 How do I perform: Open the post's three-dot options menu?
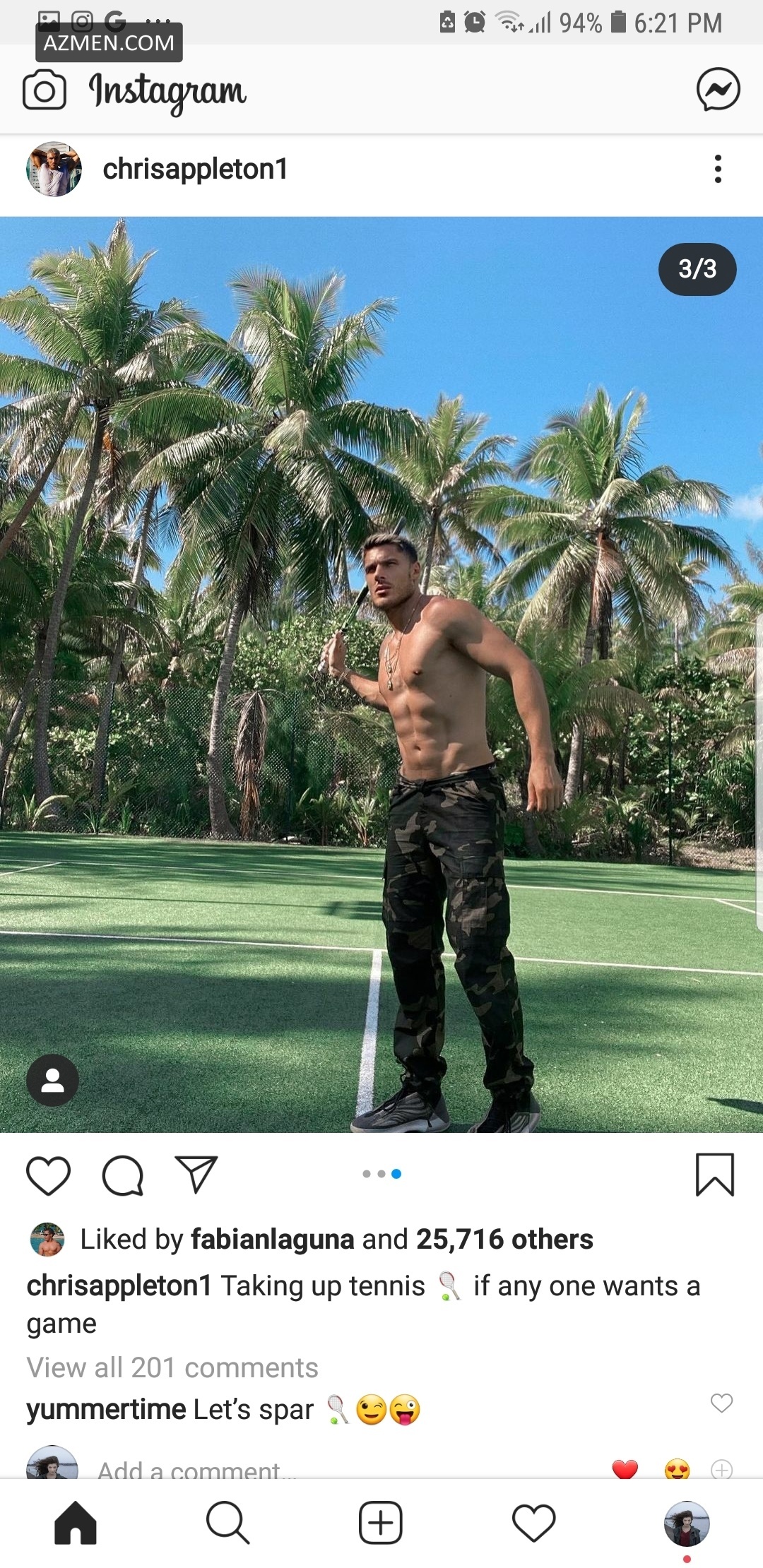(x=718, y=170)
